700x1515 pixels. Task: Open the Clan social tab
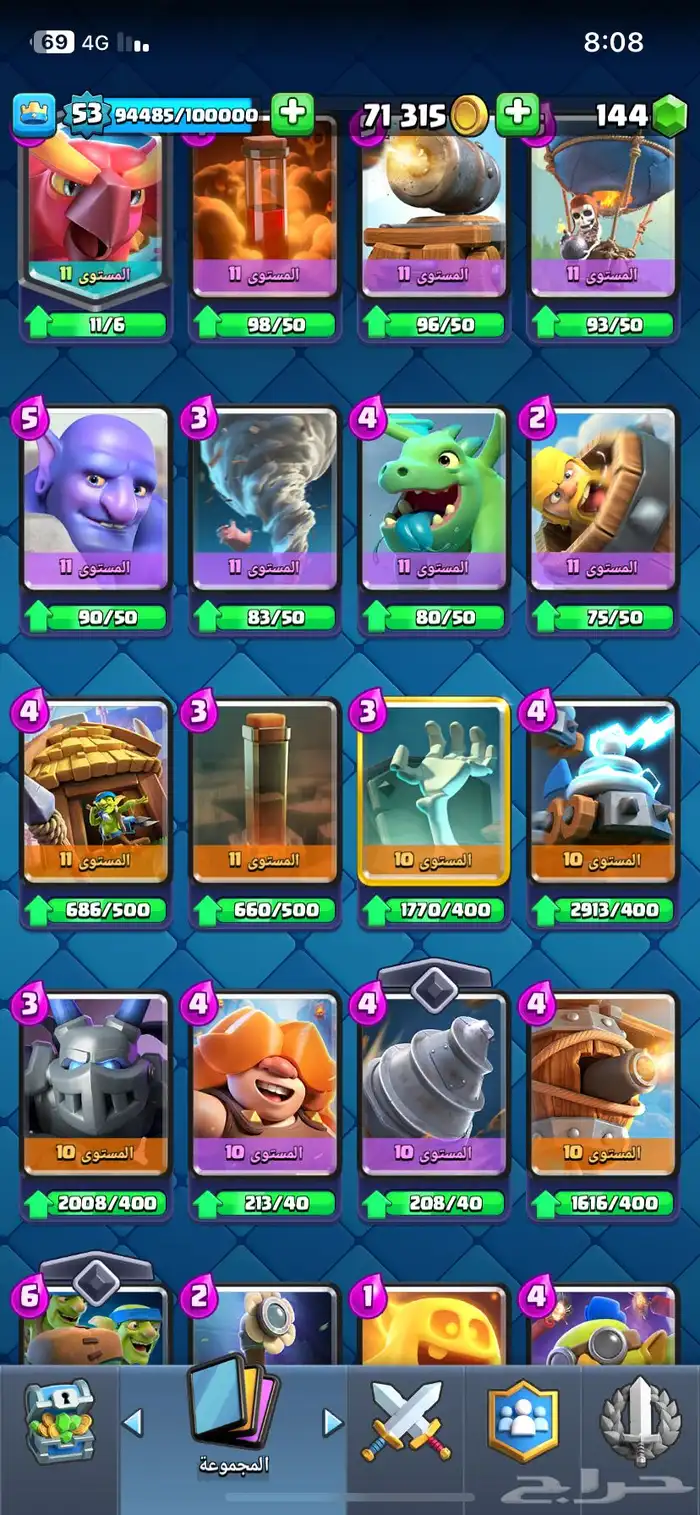click(522, 1422)
